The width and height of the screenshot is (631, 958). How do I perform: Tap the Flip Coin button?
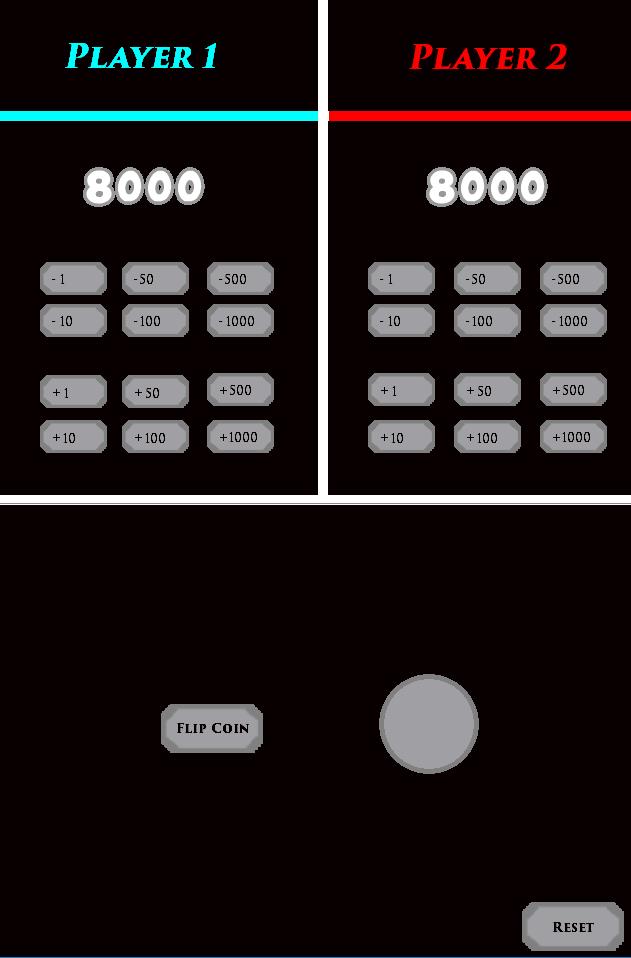click(x=212, y=728)
